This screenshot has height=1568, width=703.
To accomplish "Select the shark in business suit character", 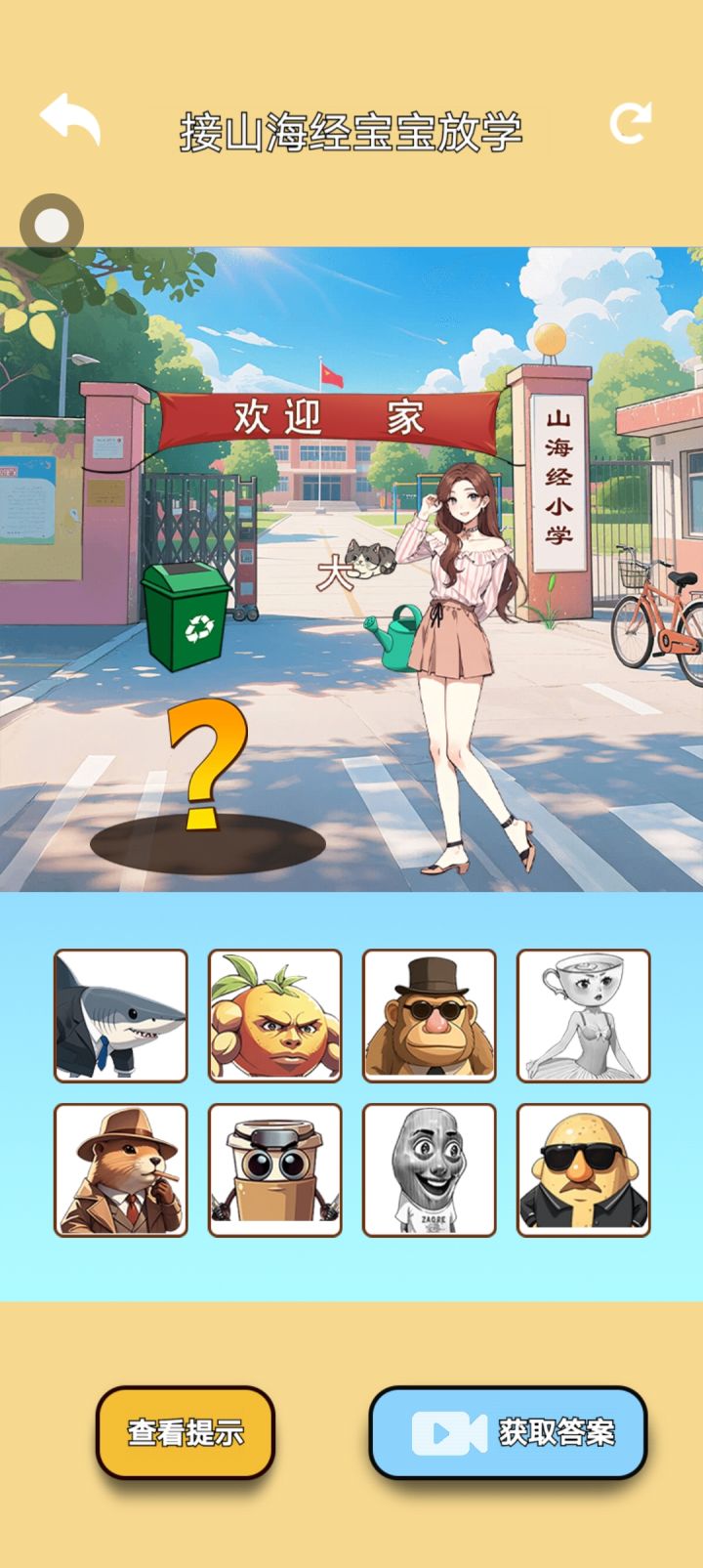I will (121, 1015).
